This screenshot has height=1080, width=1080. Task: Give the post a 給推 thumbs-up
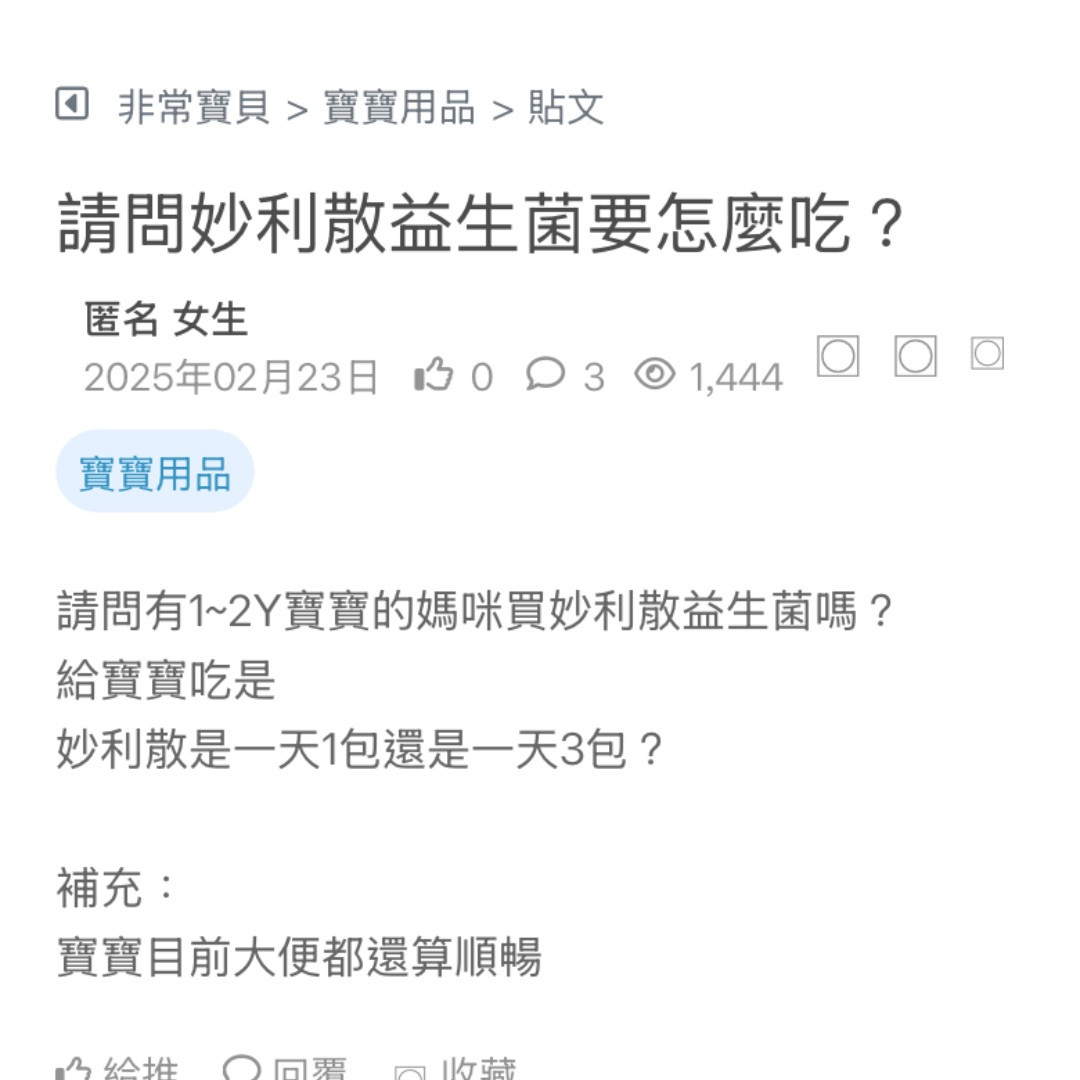point(120,1070)
